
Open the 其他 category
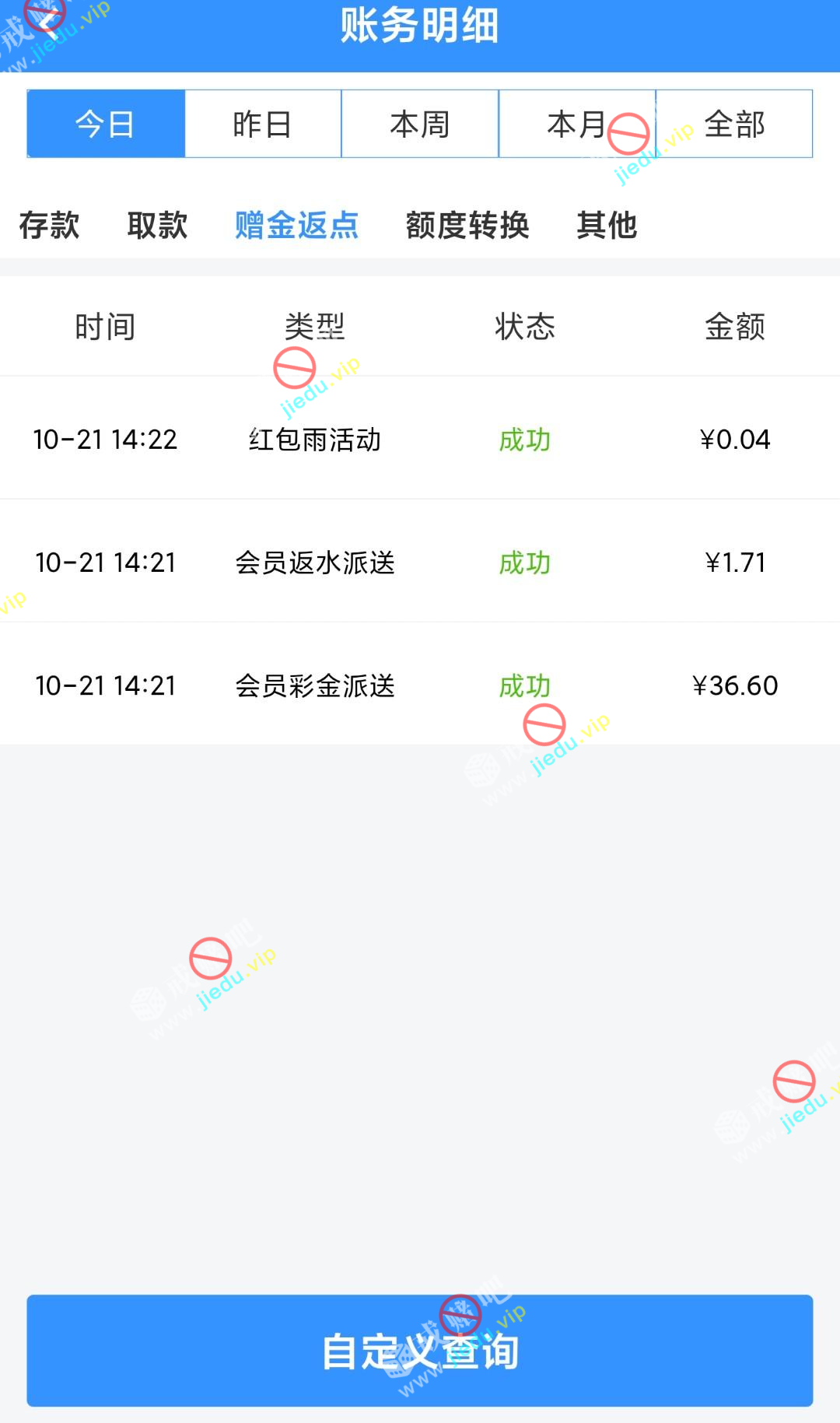click(607, 226)
